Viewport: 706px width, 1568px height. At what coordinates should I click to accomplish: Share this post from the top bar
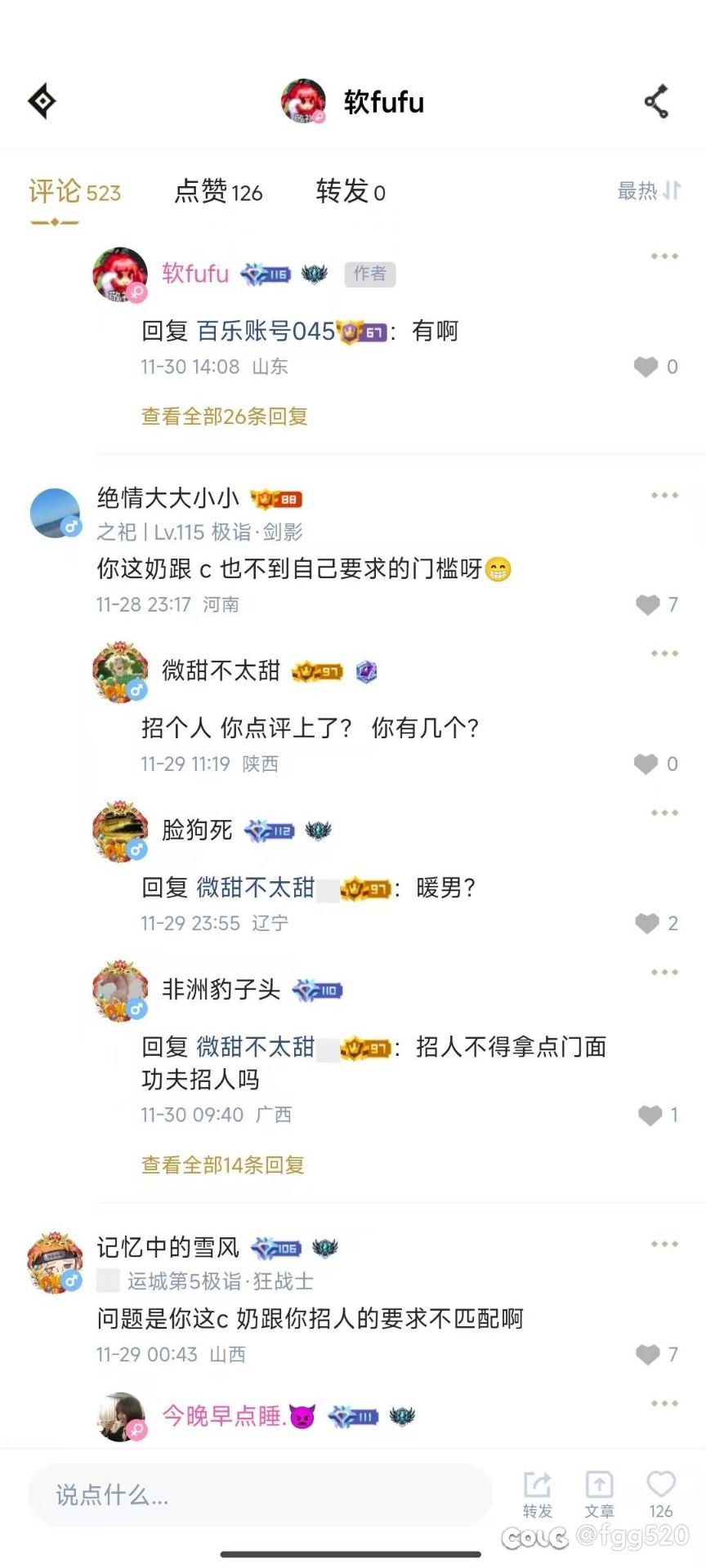tap(657, 102)
